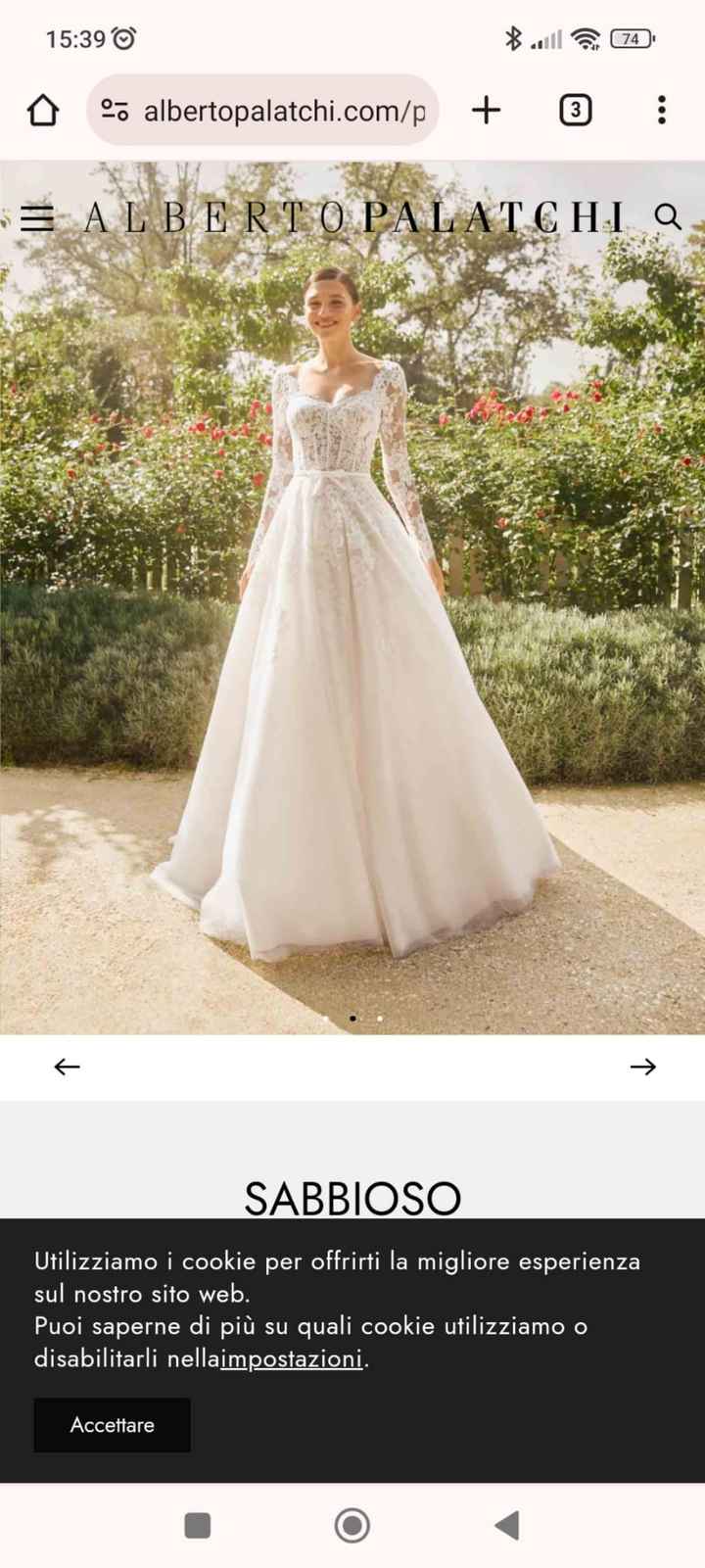This screenshot has height=1568, width=705.
Task: Open site search magnifier
Action: pyautogui.click(x=668, y=216)
